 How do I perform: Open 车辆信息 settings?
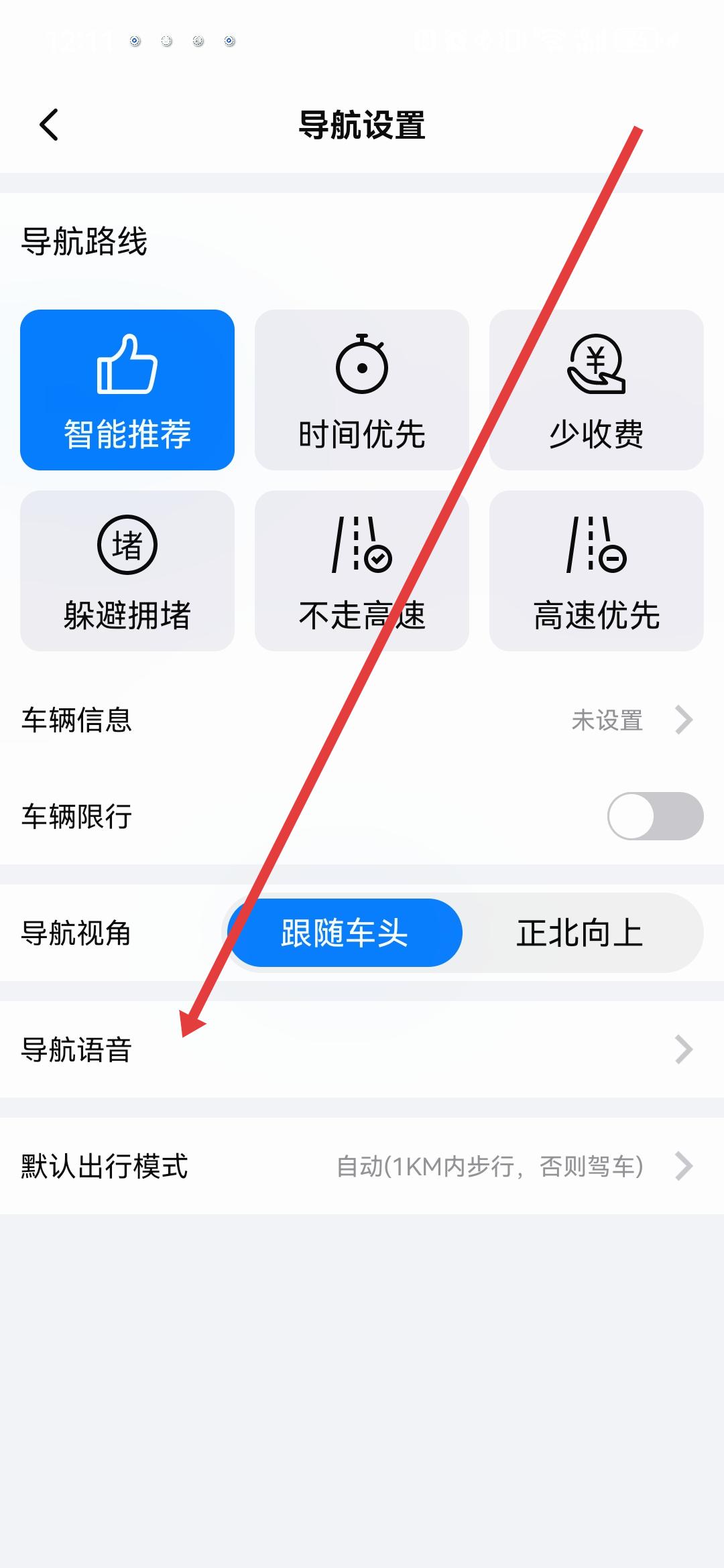(x=362, y=720)
